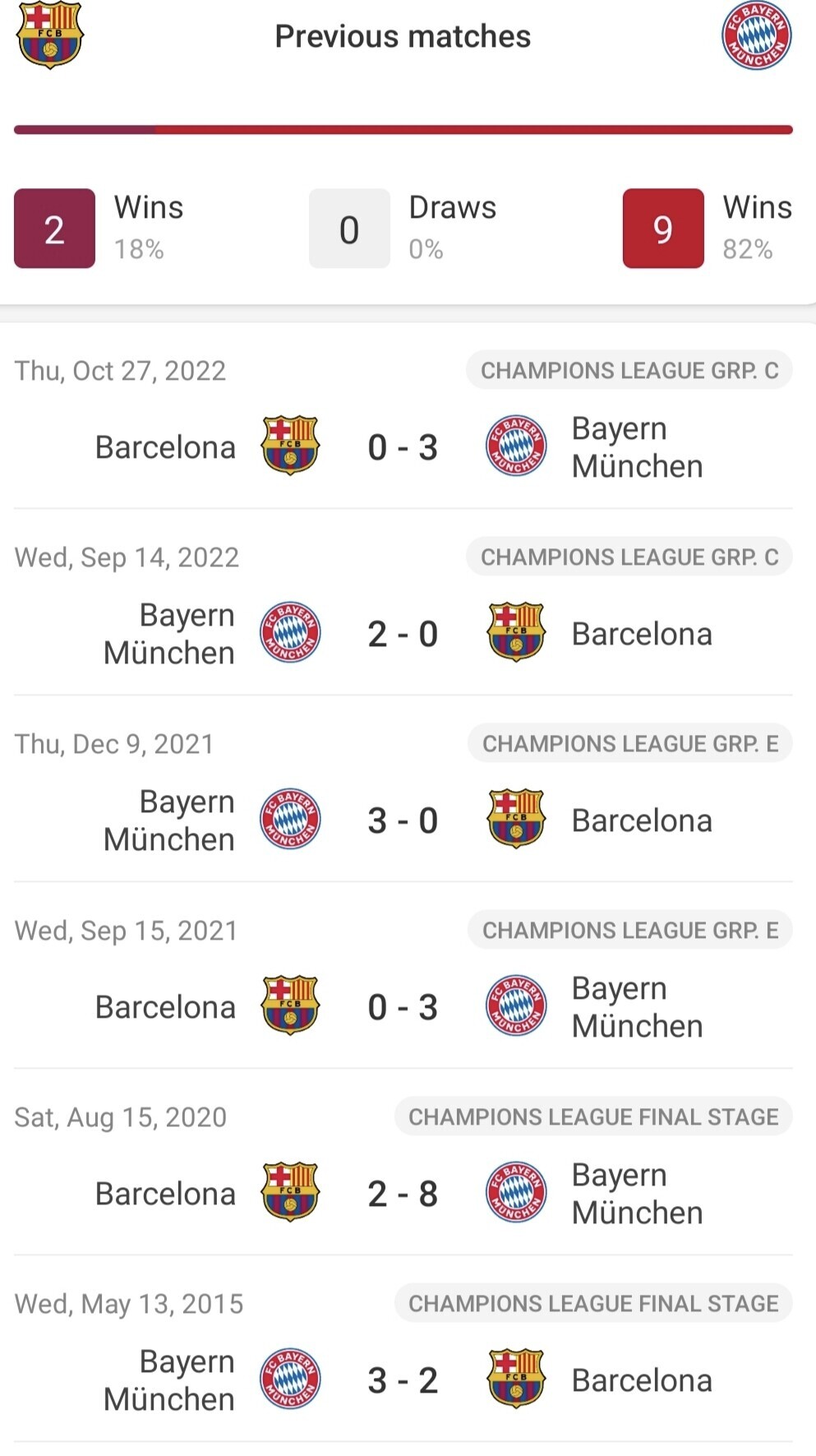Open the Aug 15, 2020 Barcelona 2-8 match
The width and height of the screenshot is (816, 1456).
coord(403,1162)
